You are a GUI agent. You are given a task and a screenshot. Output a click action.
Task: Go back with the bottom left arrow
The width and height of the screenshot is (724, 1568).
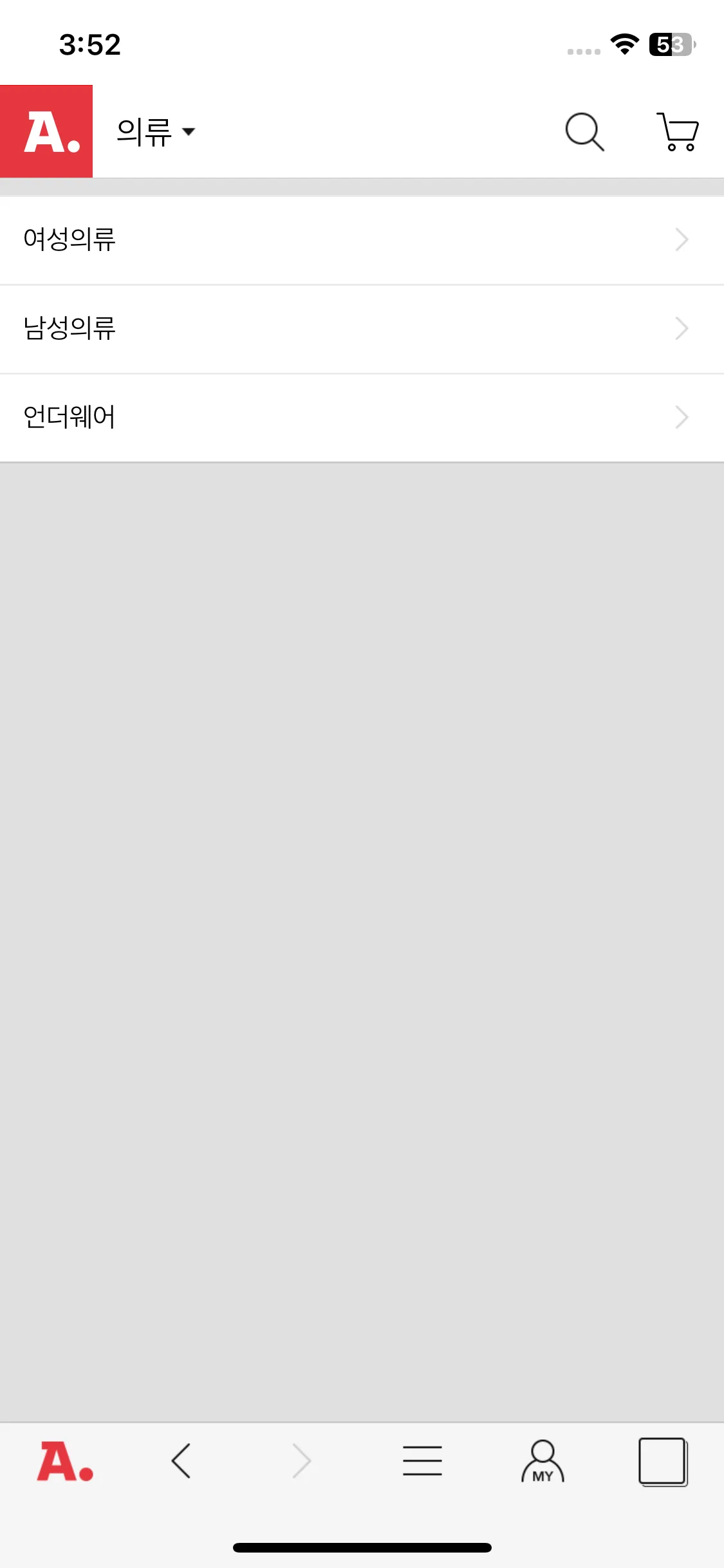pyautogui.click(x=181, y=1461)
